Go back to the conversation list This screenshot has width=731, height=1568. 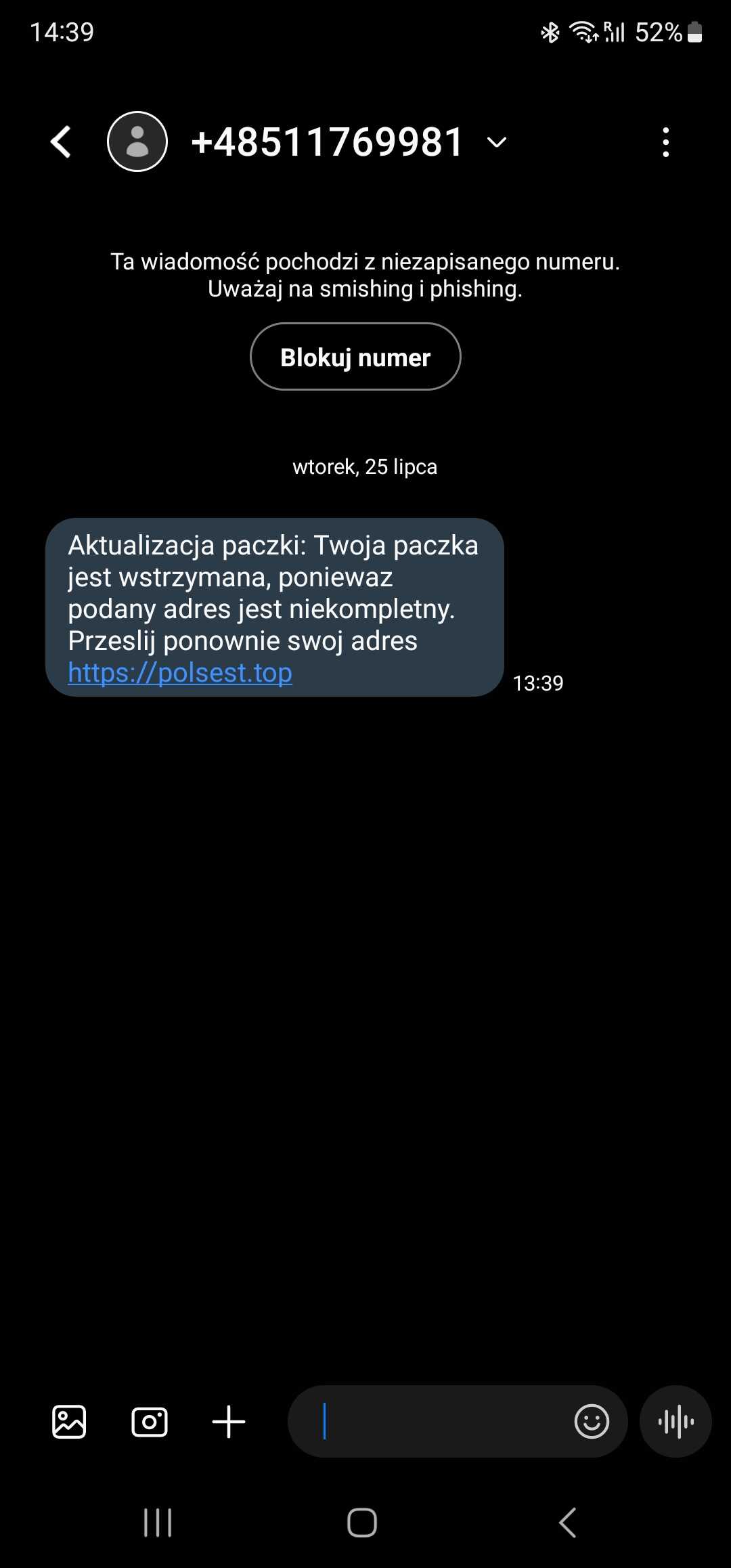click(x=61, y=142)
